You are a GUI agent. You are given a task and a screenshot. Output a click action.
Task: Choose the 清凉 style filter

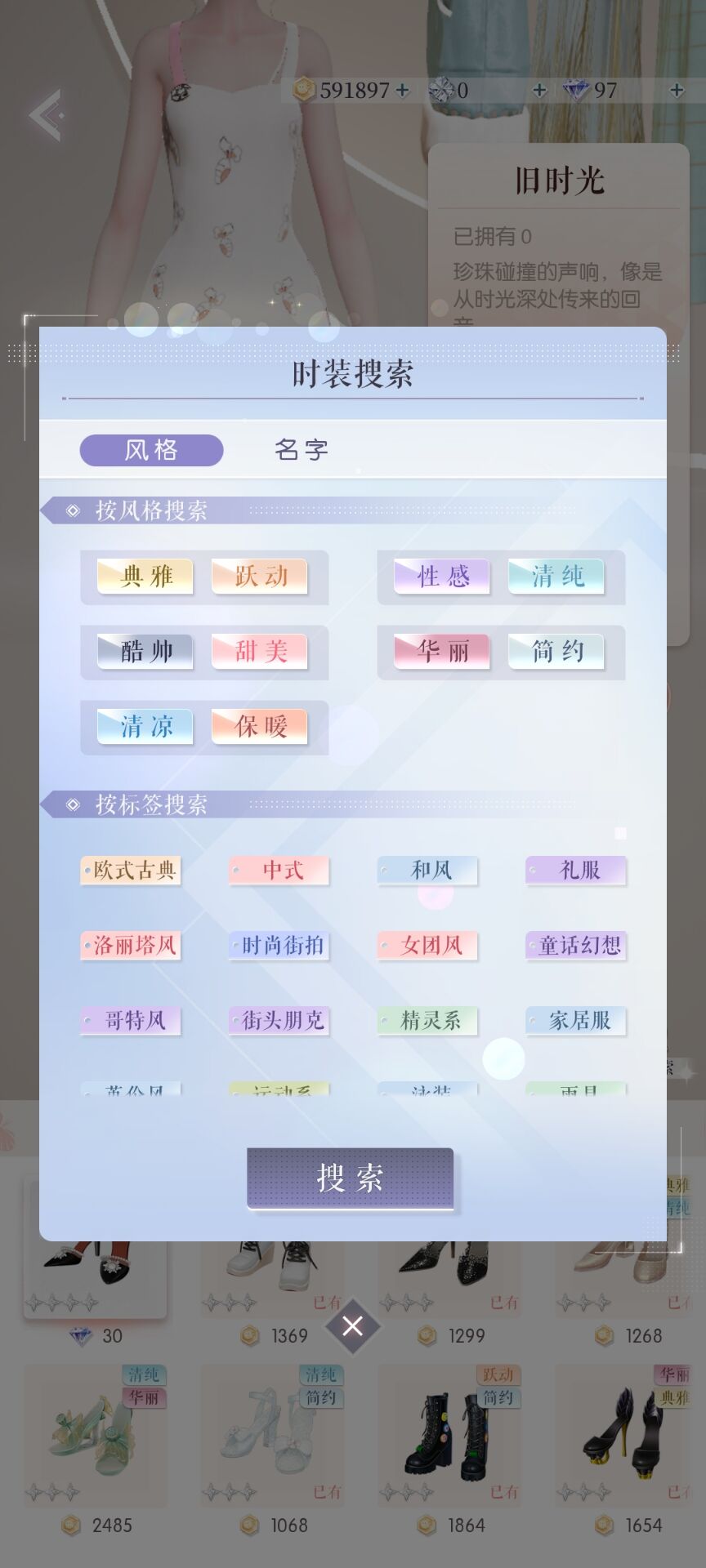(145, 727)
